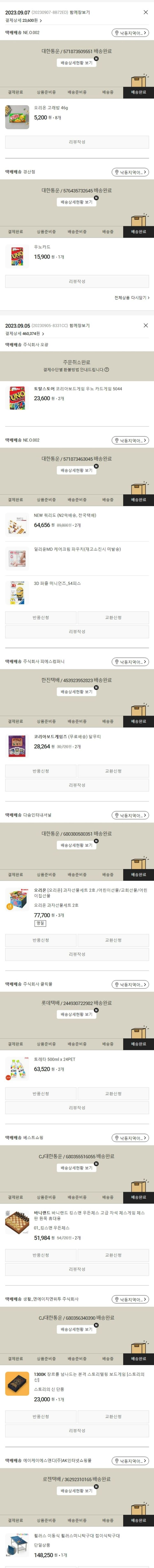The width and height of the screenshot is (154, 1568).
Task: Close the 2023.09.05 order card
Action: (145, 325)
